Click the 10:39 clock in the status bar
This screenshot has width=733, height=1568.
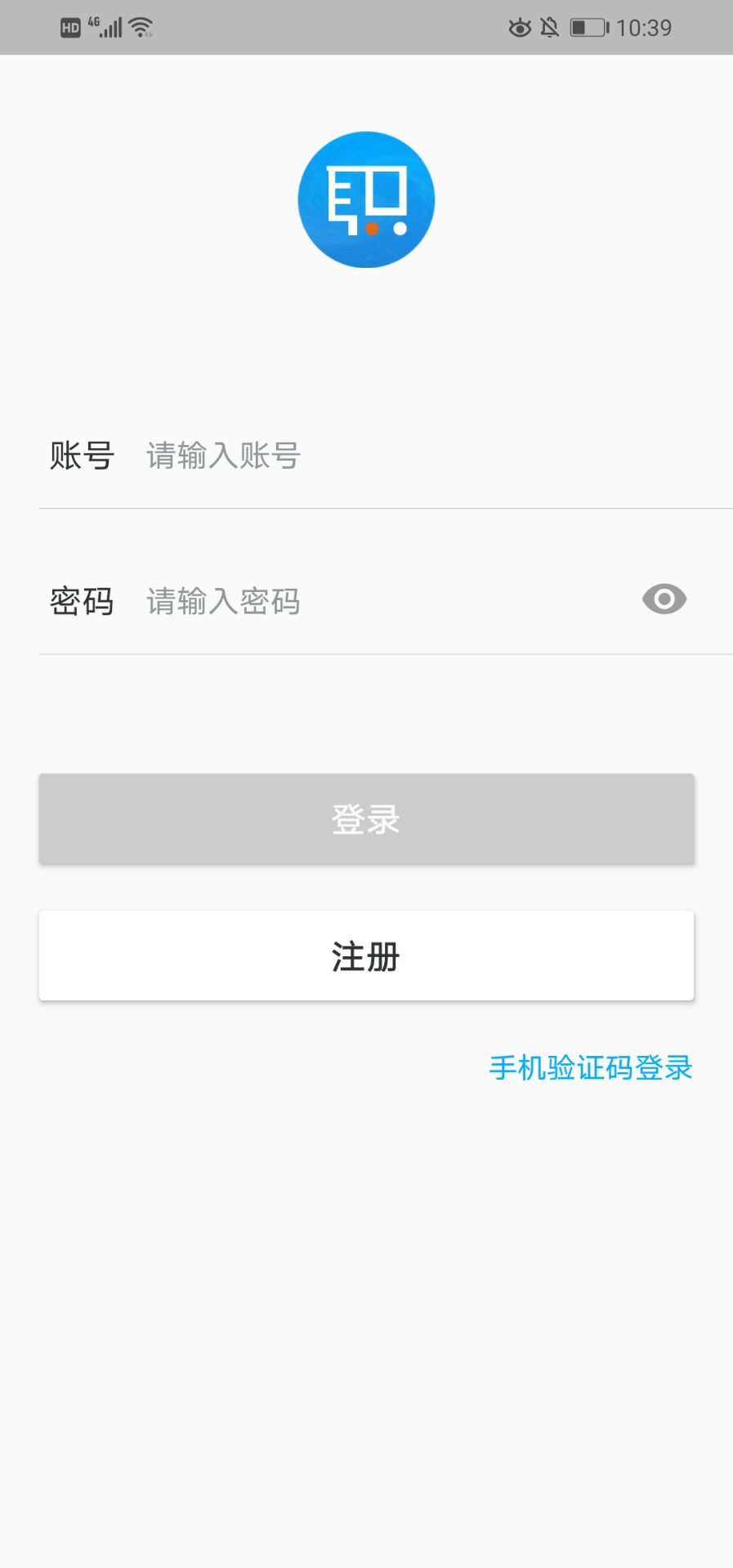click(x=646, y=28)
